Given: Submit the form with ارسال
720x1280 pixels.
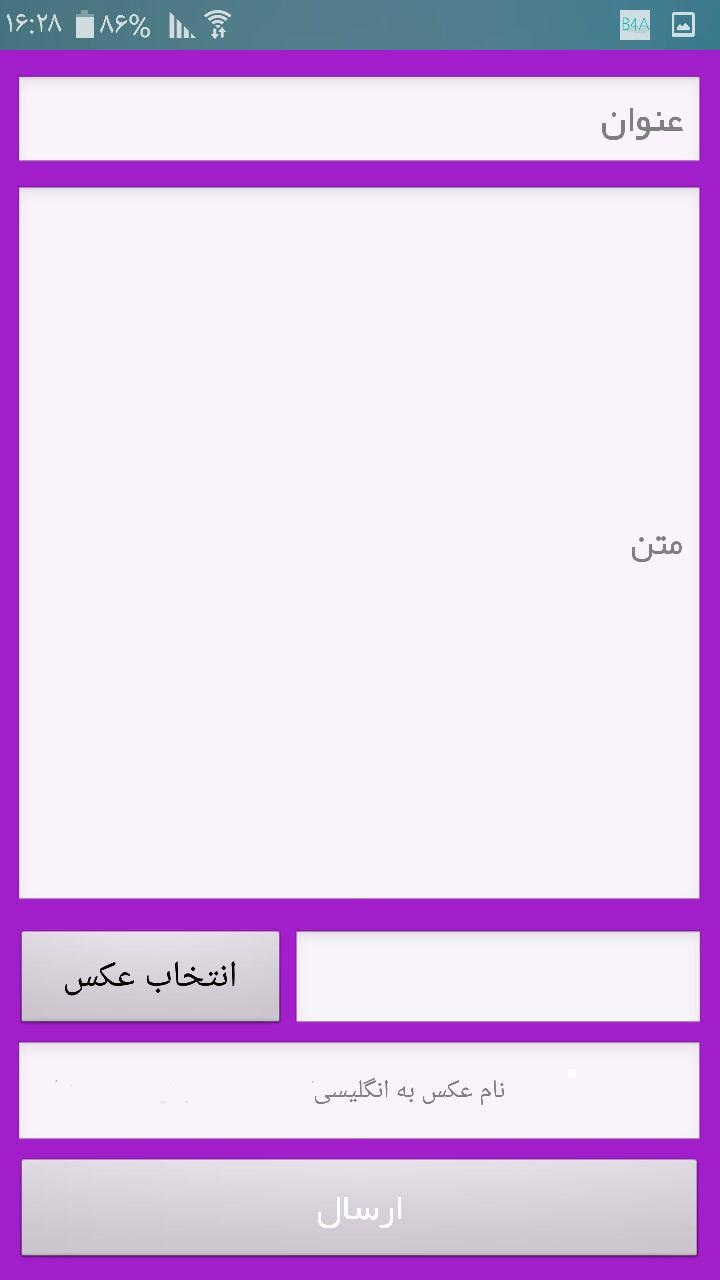Looking at the screenshot, I should 359,1208.
